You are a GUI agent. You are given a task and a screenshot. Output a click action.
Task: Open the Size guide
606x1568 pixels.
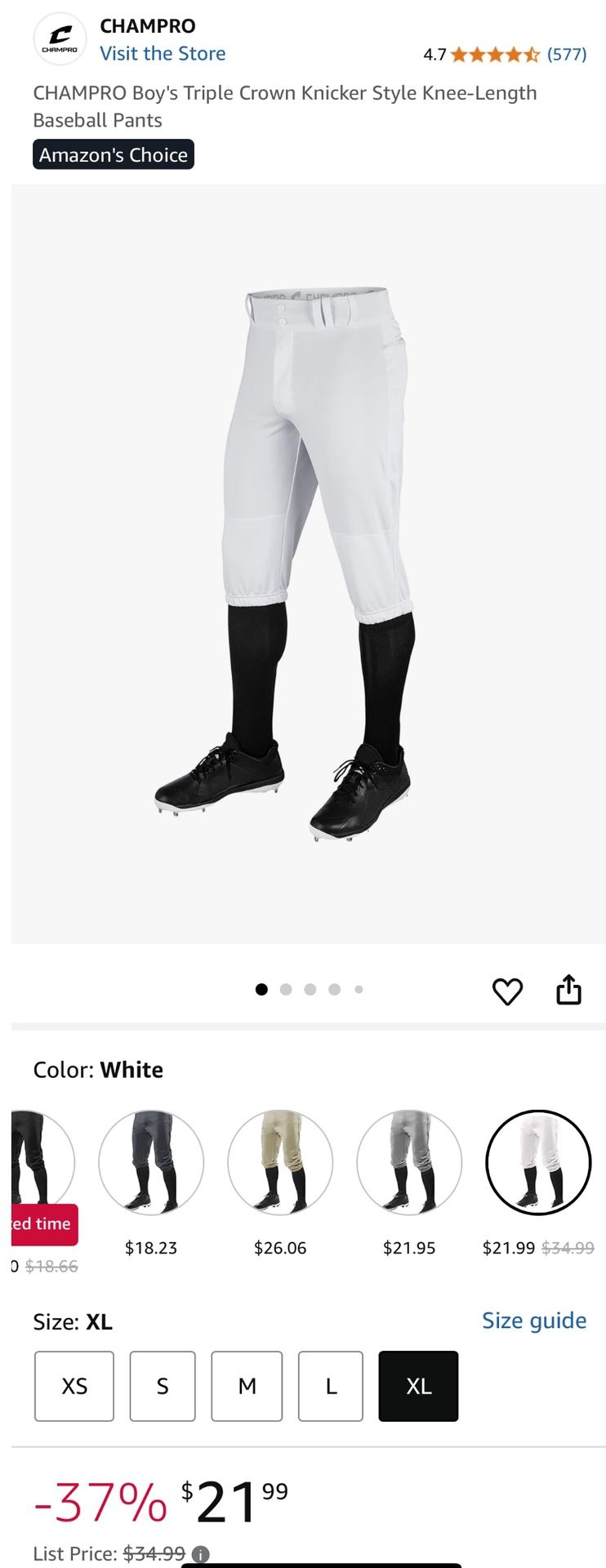[534, 1321]
